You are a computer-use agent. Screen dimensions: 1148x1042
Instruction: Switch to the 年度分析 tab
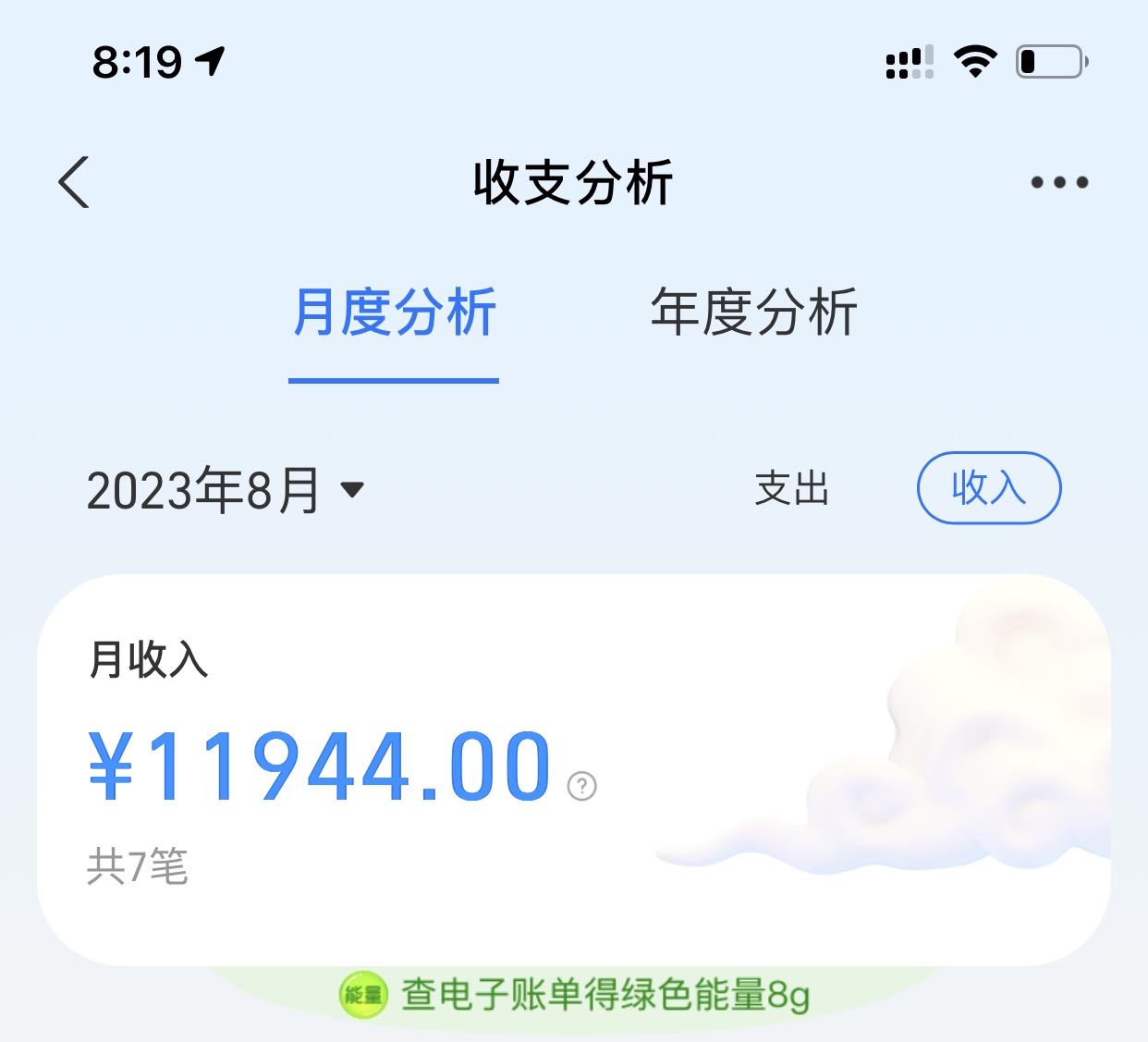(754, 313)
